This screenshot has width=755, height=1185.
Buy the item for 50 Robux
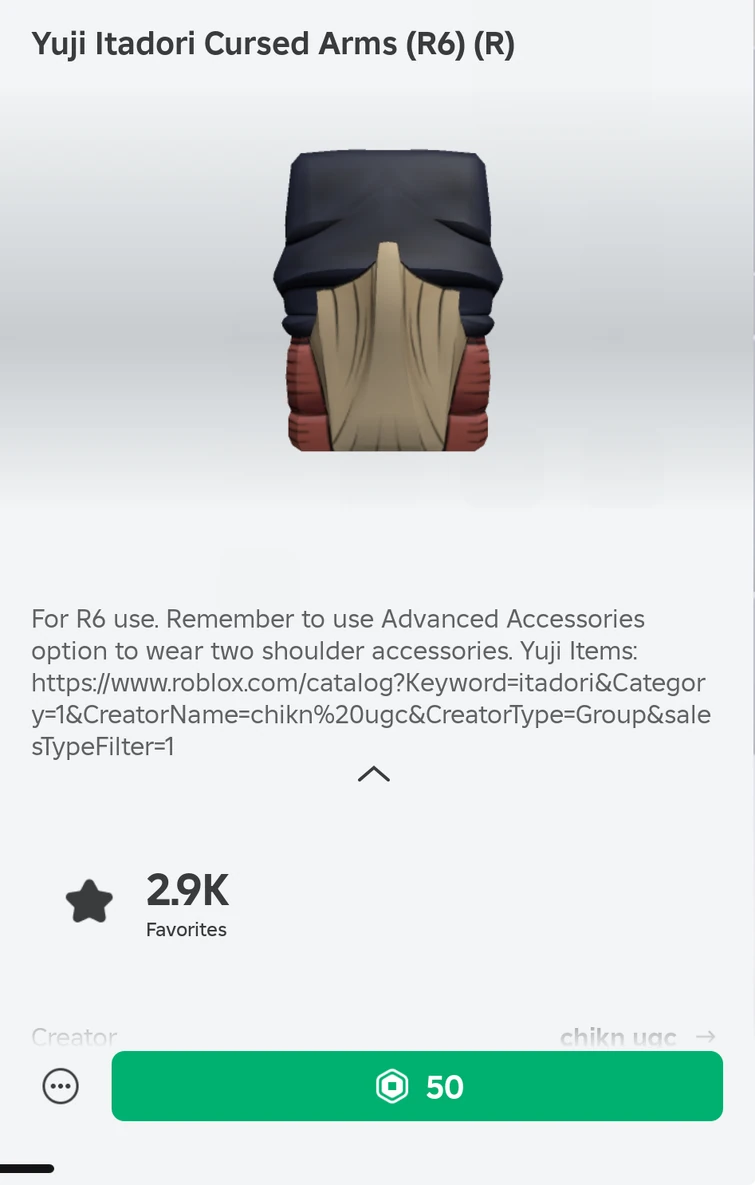point(418,1086)
